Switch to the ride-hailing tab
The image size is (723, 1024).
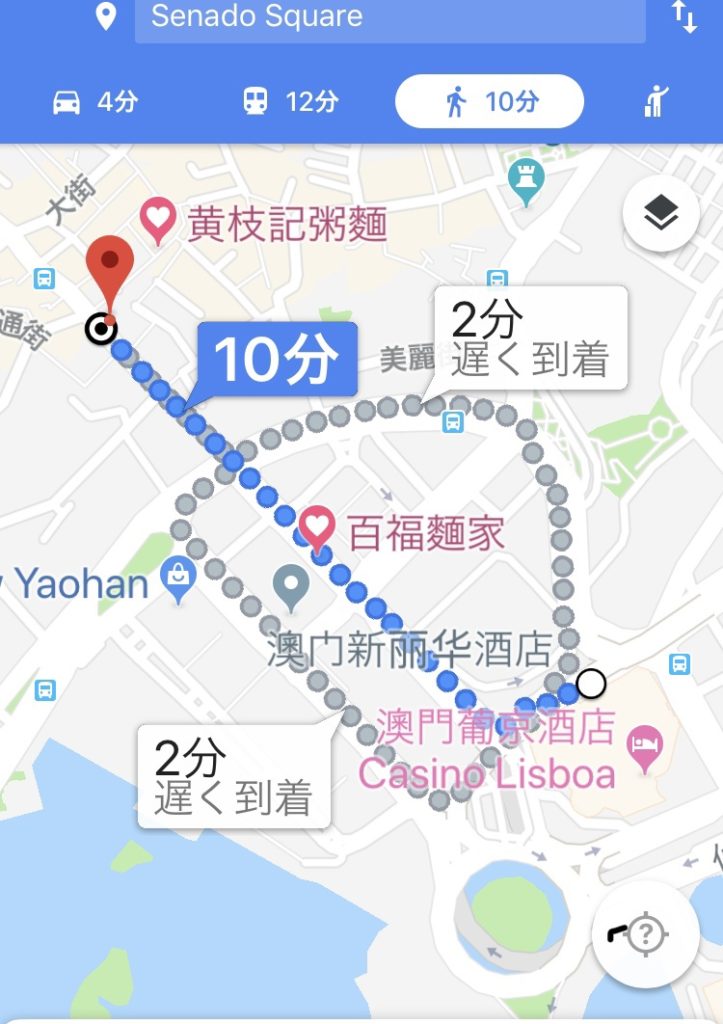tap(656, 101)
